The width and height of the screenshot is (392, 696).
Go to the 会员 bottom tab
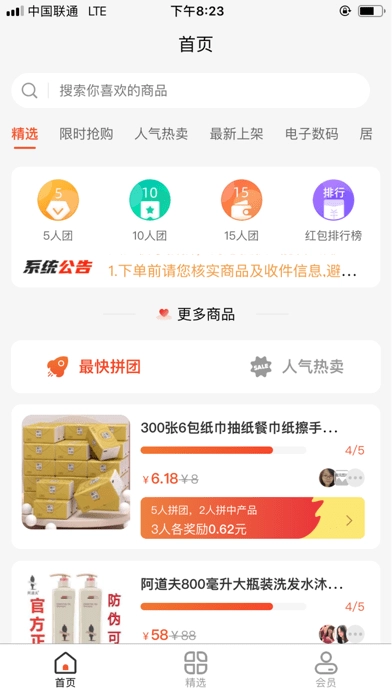(x=326, y=669)
